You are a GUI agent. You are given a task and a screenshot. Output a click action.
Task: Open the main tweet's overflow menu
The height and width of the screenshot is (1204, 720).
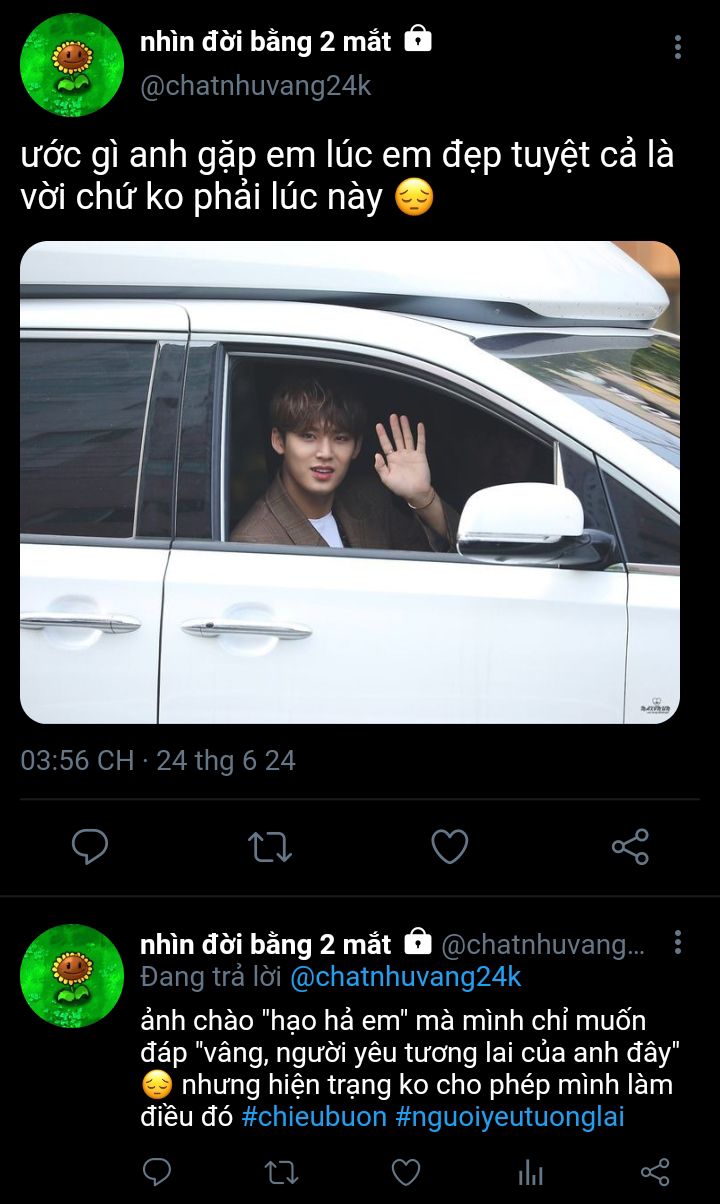[677, 47]
